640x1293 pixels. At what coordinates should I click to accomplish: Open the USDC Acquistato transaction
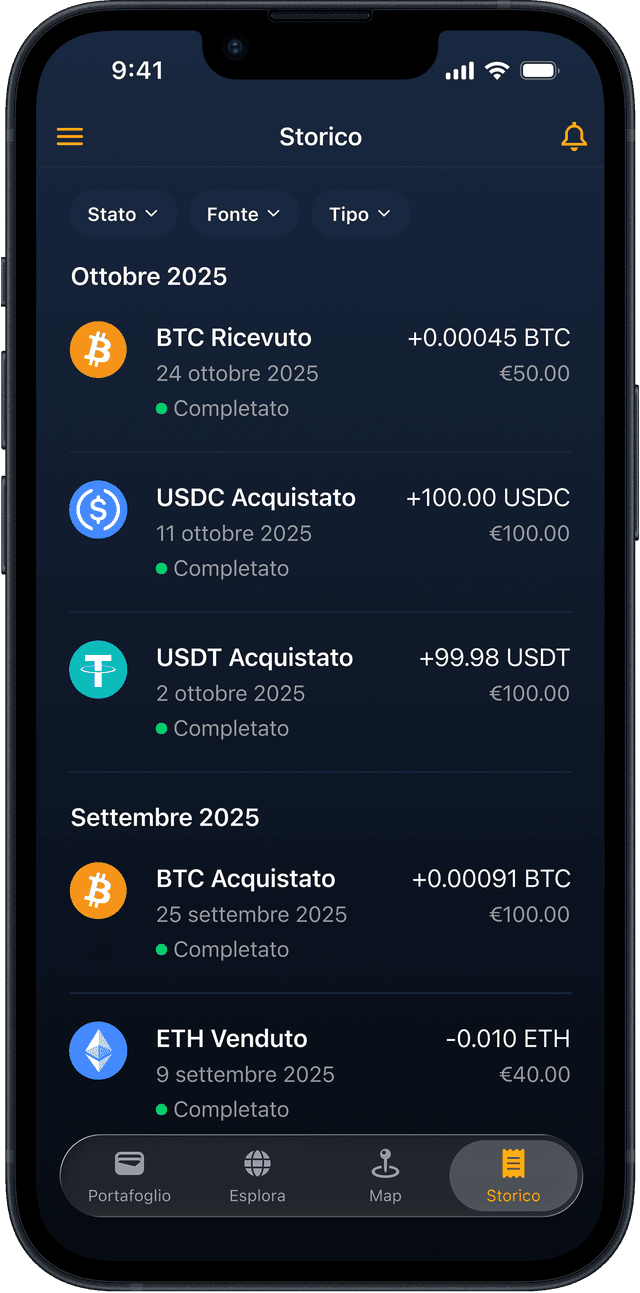tap(320, 533)
